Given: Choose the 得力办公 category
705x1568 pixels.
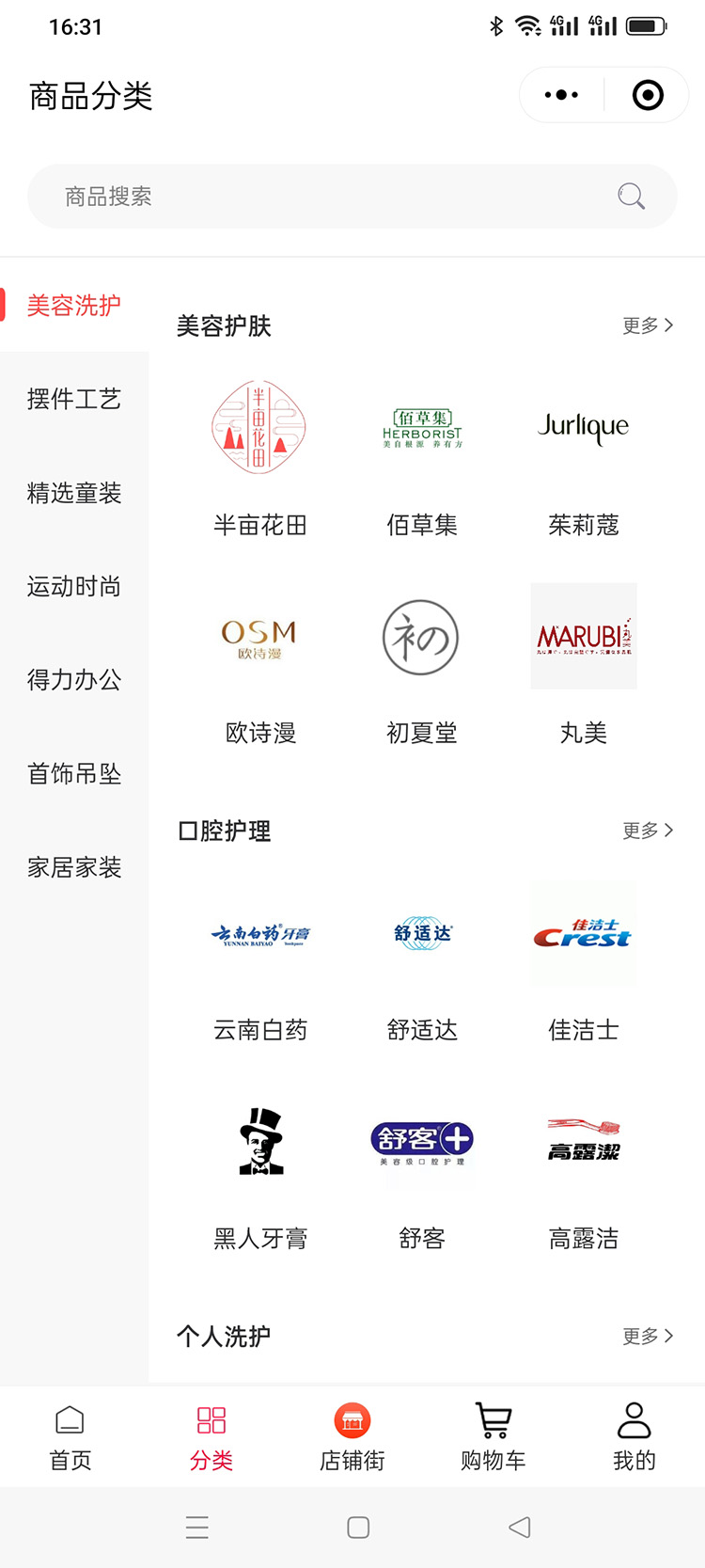Looking at the screenshot, I should [x=74, y=680].
